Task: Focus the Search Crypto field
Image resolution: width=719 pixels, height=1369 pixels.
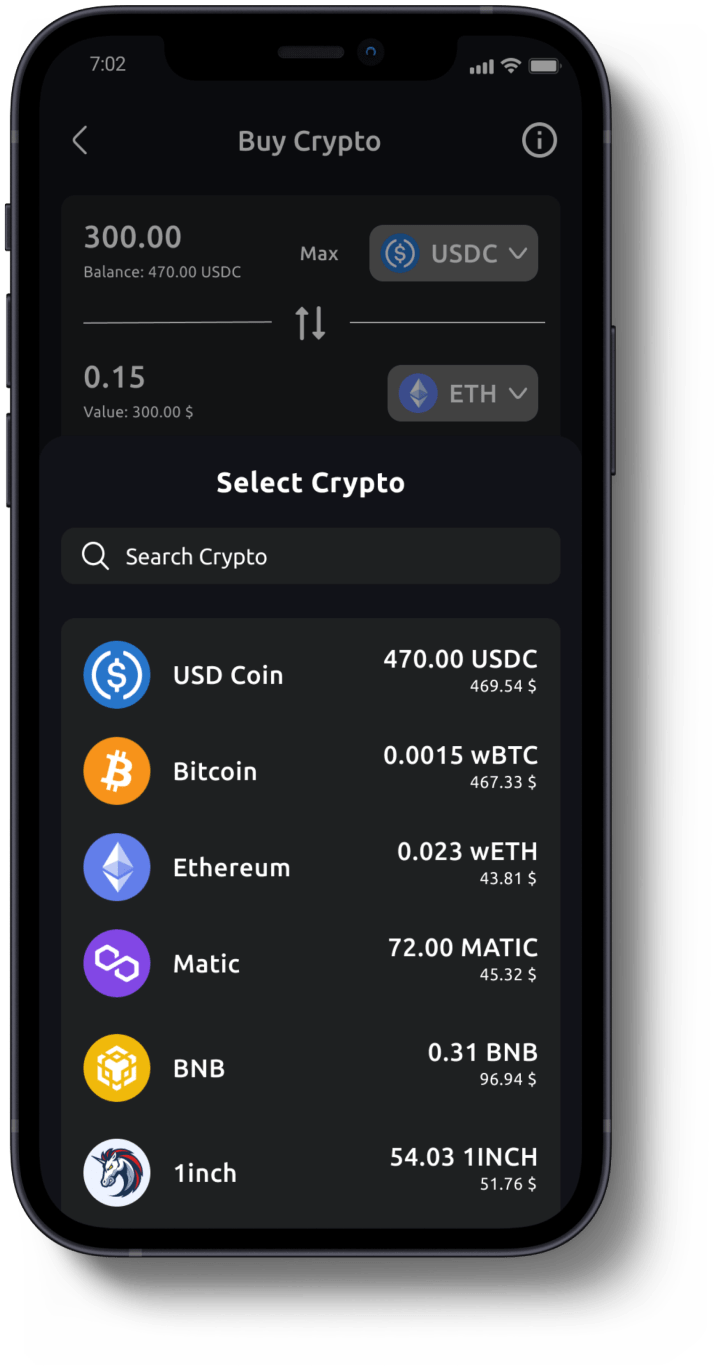Action: (310, 556)
